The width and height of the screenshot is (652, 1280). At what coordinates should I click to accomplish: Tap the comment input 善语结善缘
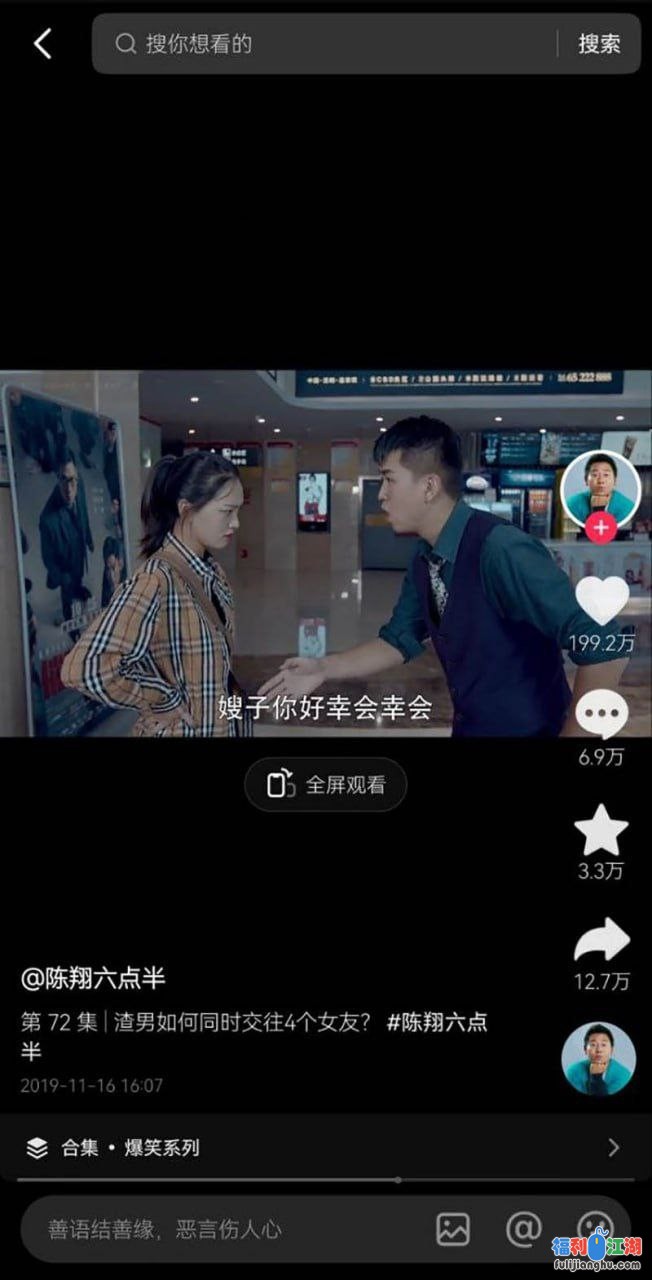tap(220, 1229)
